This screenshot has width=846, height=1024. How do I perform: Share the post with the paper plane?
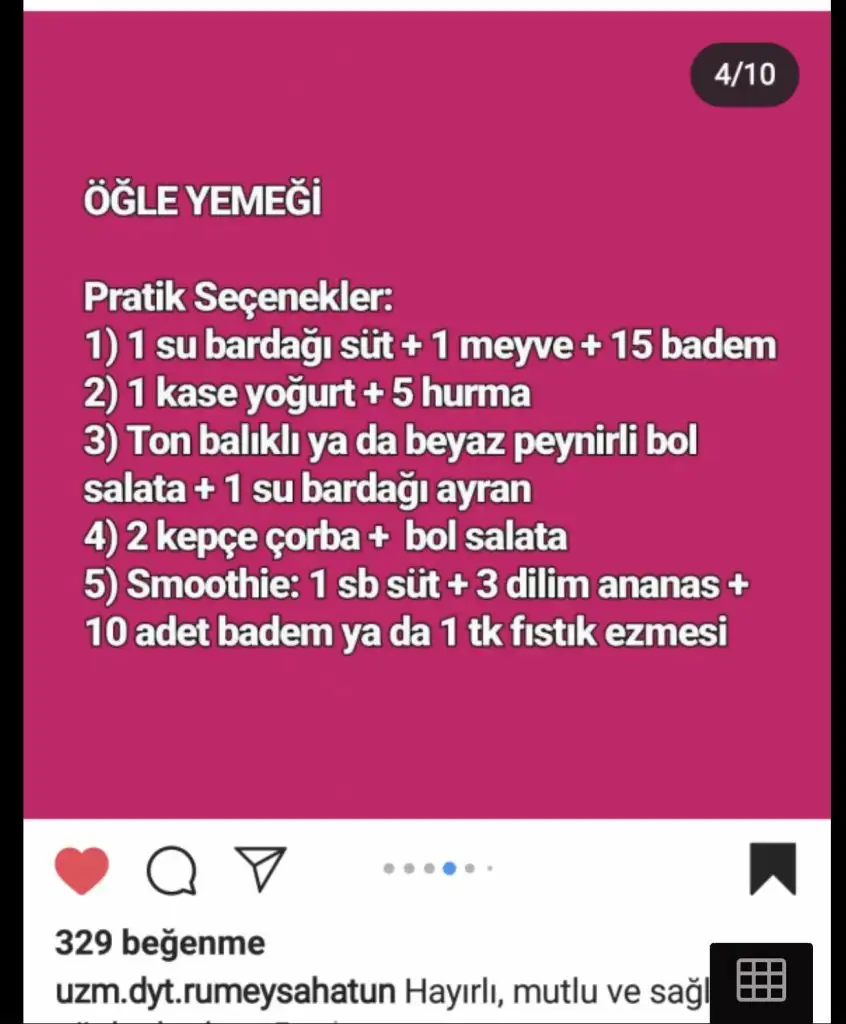click(261, 868)
